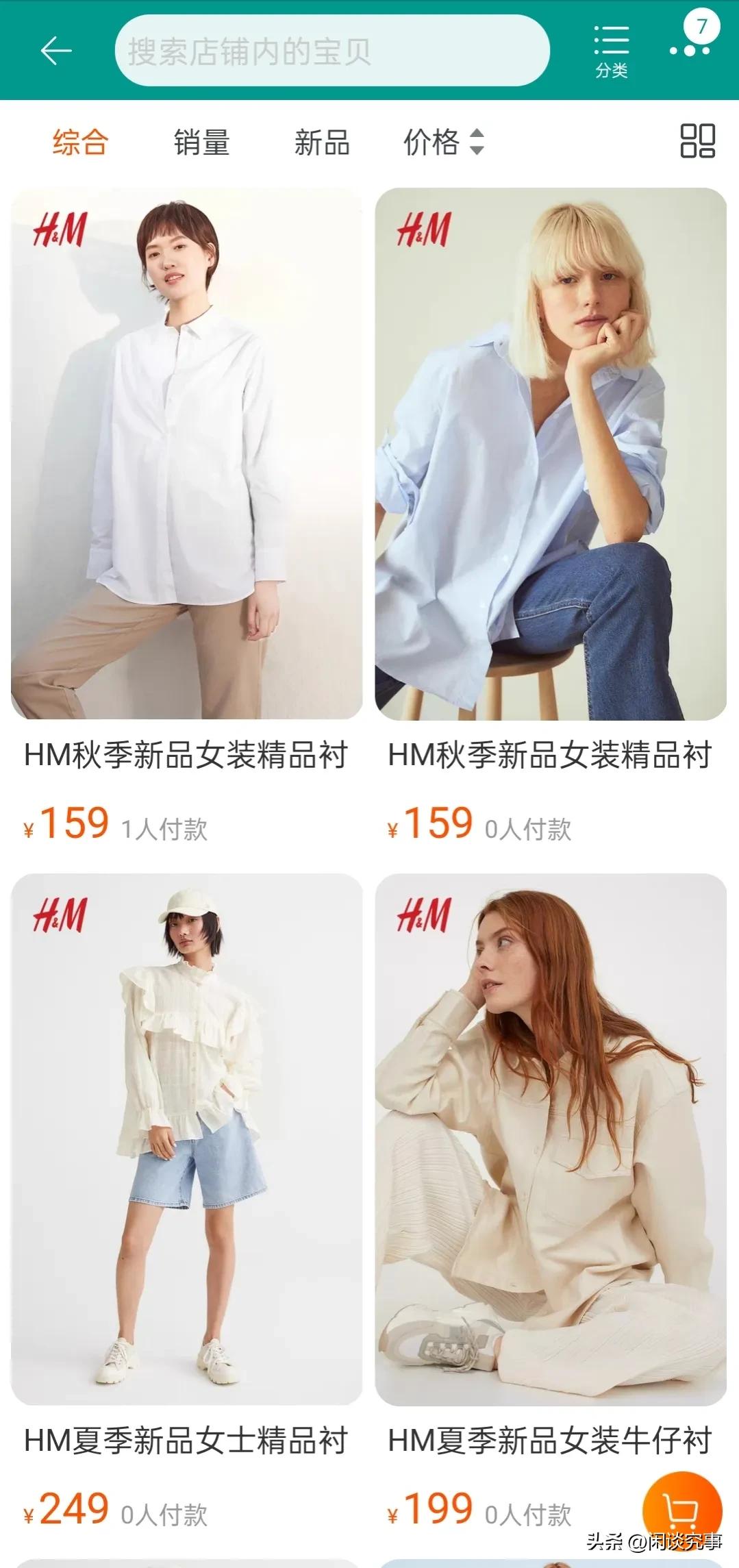Tap the back arrow at the top left
The image size is (739, 1568).
pyautogui.click(x=57, y=50)
